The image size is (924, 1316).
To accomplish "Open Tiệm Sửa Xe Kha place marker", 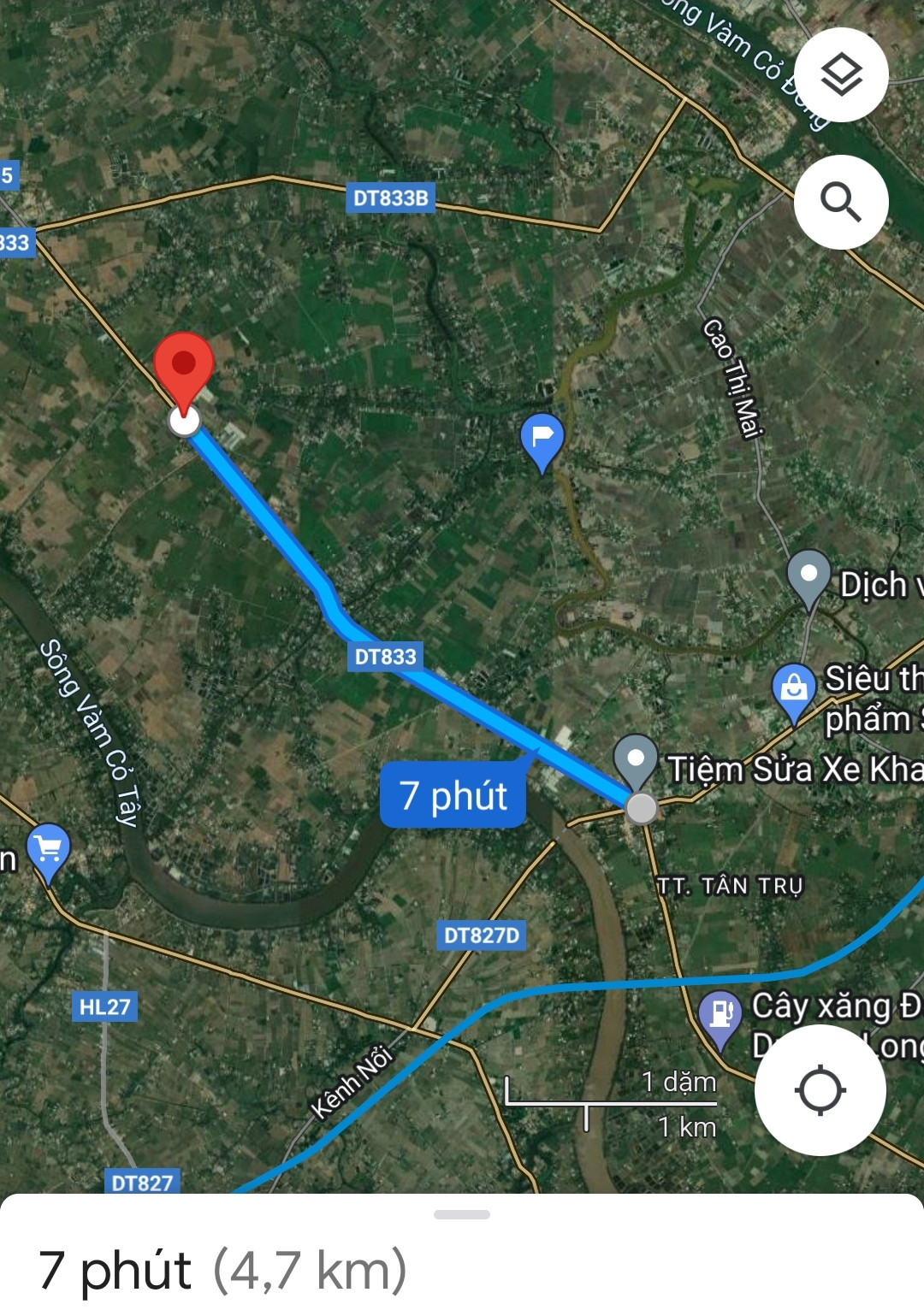I will 635,763.
